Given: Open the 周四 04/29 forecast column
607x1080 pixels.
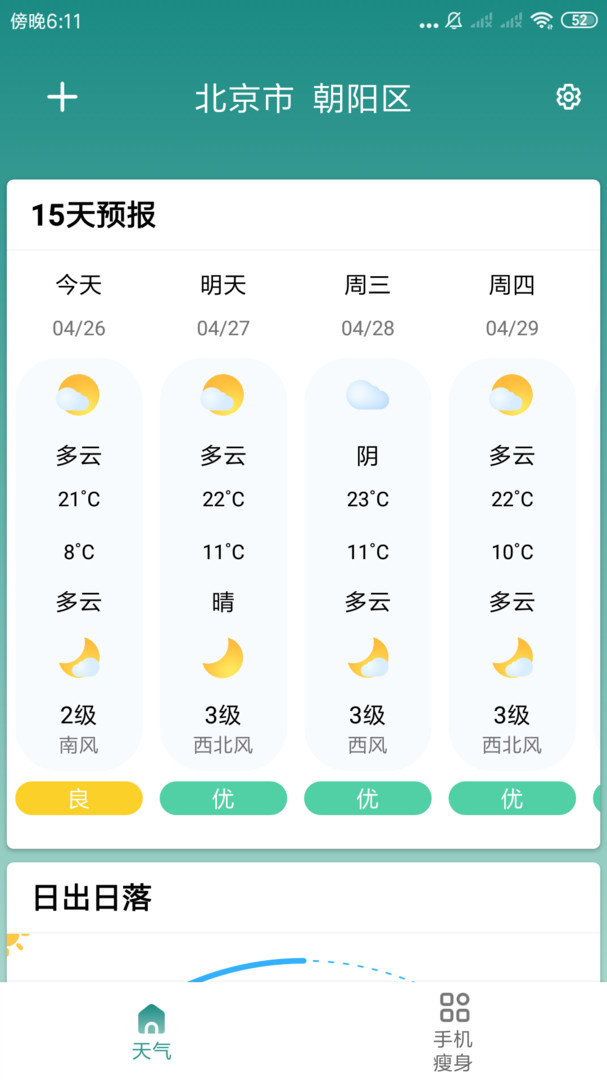Looking at the screenshot, I should (x=512, y=540).
